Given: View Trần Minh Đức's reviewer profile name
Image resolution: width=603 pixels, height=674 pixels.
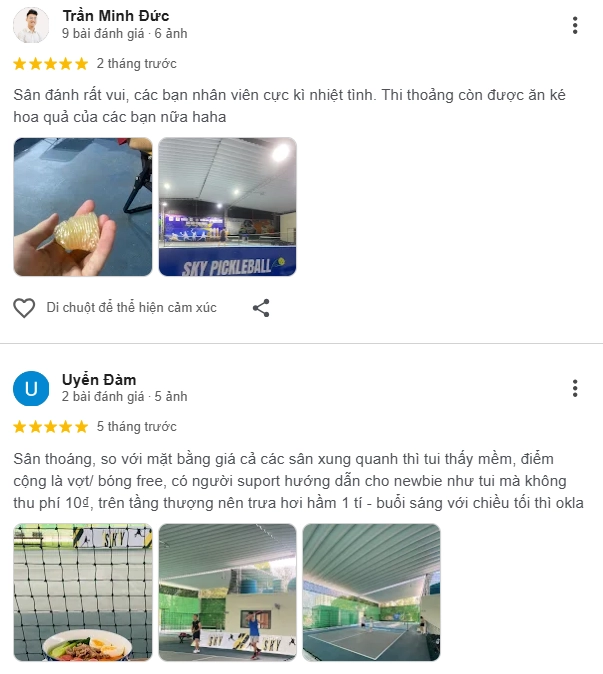Looking at the screenshot, I should pyautogui.click(x=115, y=16).
